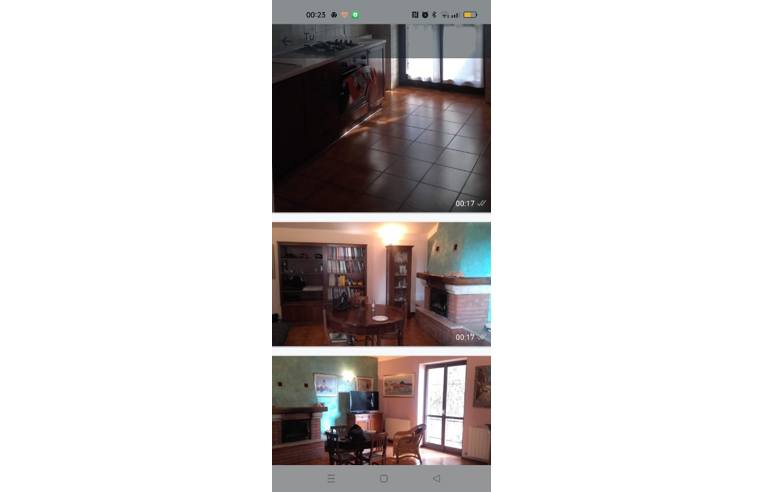Viewport: 764px width, 492px height.
Task: Open the photo showing TV and balcony door
Action: (x=381, y=409)
